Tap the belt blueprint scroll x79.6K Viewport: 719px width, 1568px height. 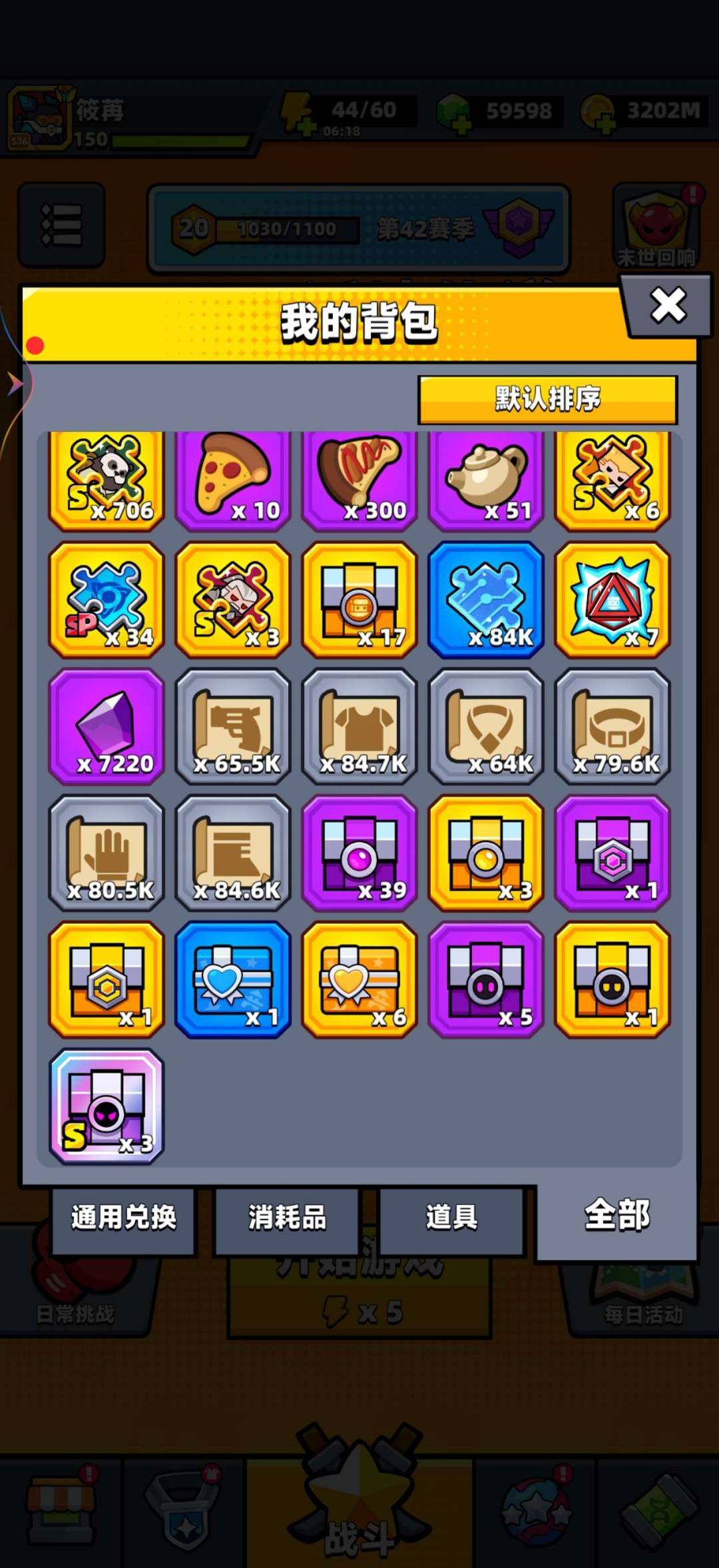(x=612, y=726)
